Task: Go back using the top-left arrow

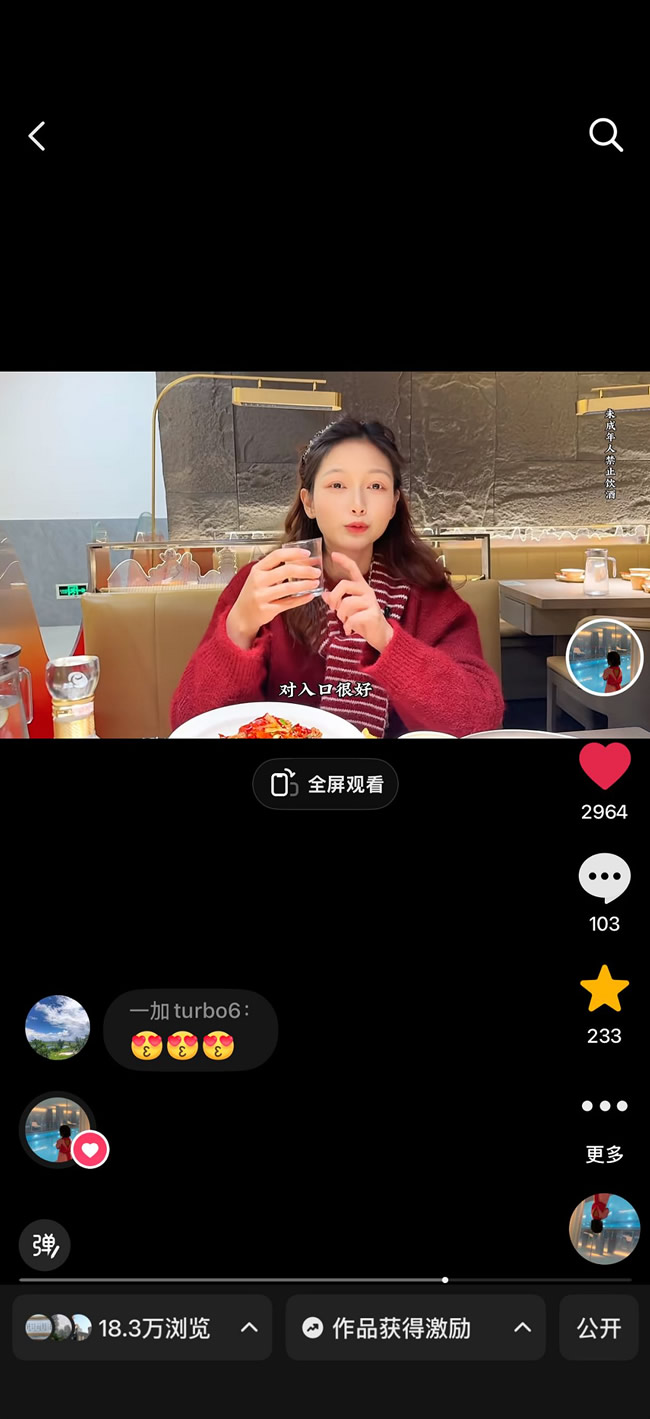Action: pos(37,136)
